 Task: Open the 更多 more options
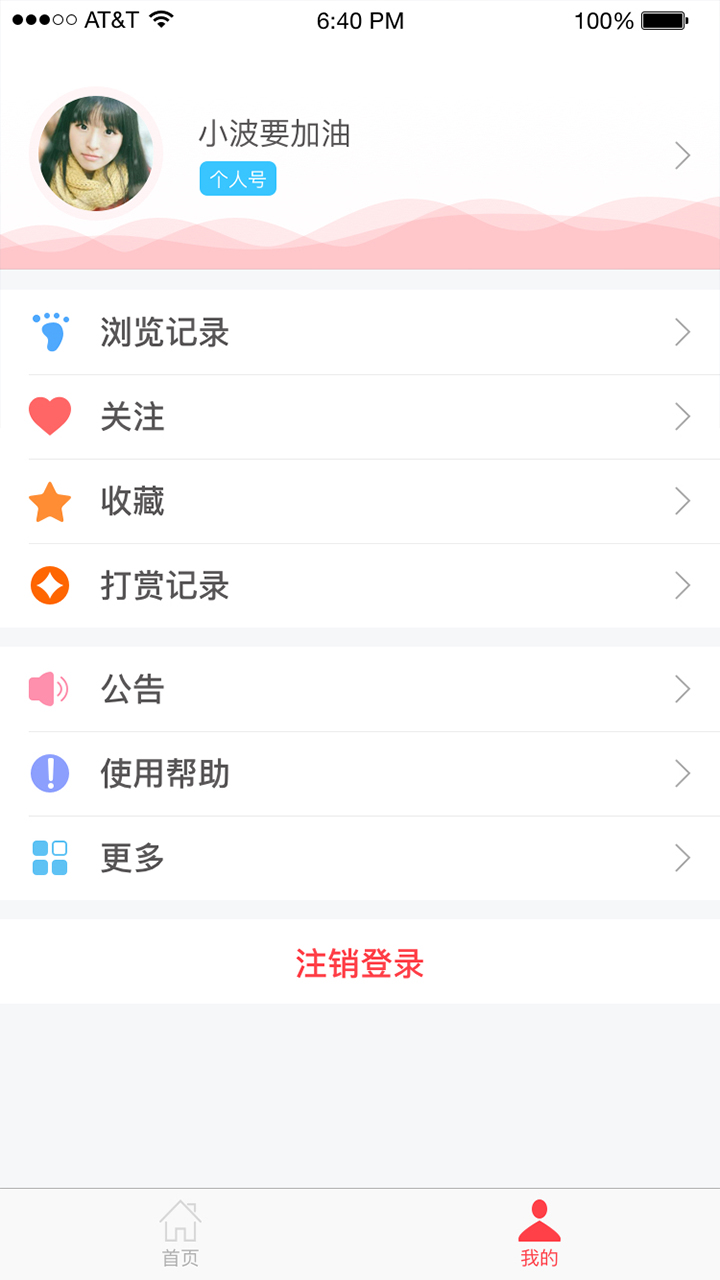360,858
